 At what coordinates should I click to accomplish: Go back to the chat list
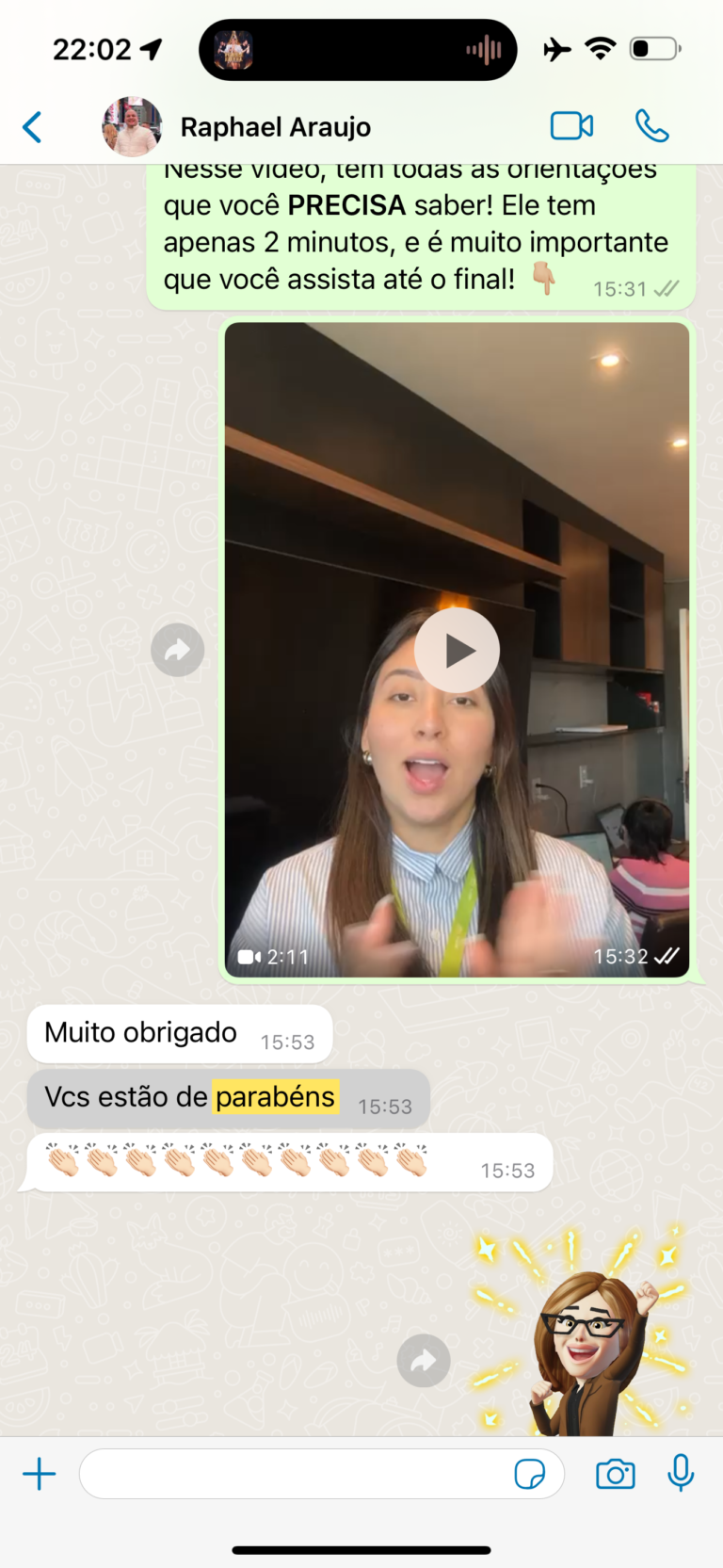pyautogui.click(x=32, y=126)
